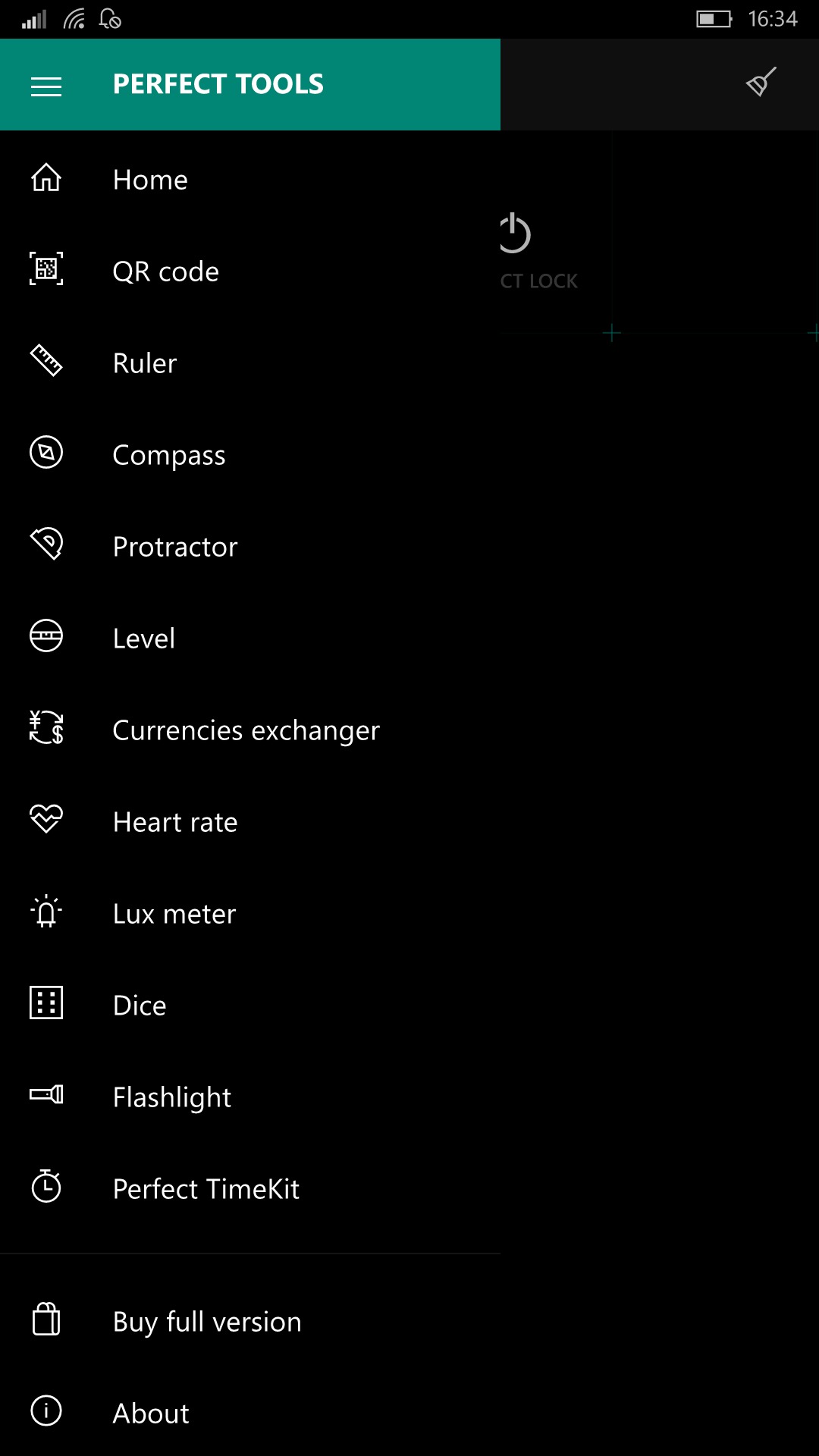819x1456 pixels.
Task: Tap the brush icon in top bar
Action: click(761, 83)
